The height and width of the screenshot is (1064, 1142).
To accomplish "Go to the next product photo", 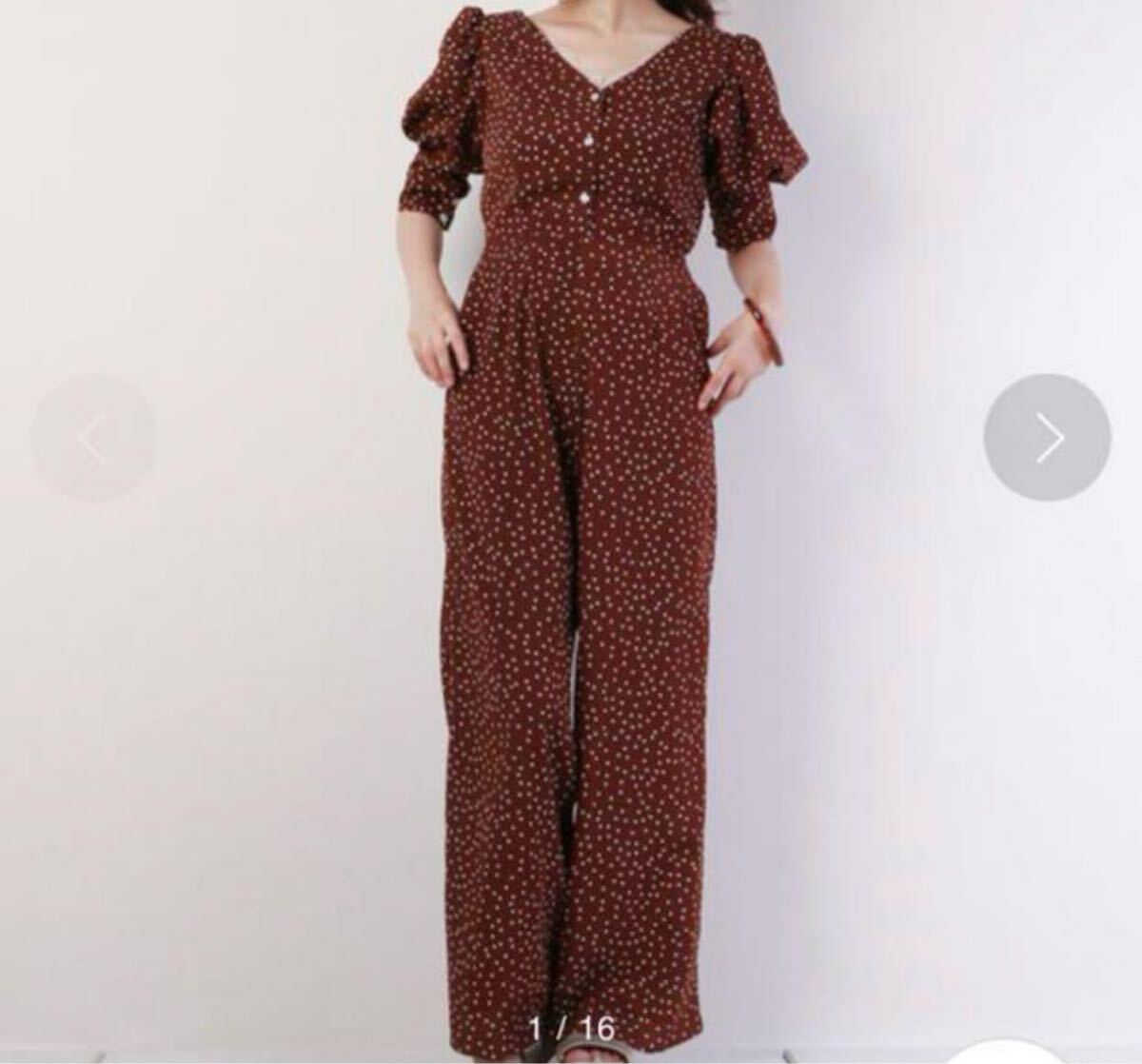I will 1047,438.
